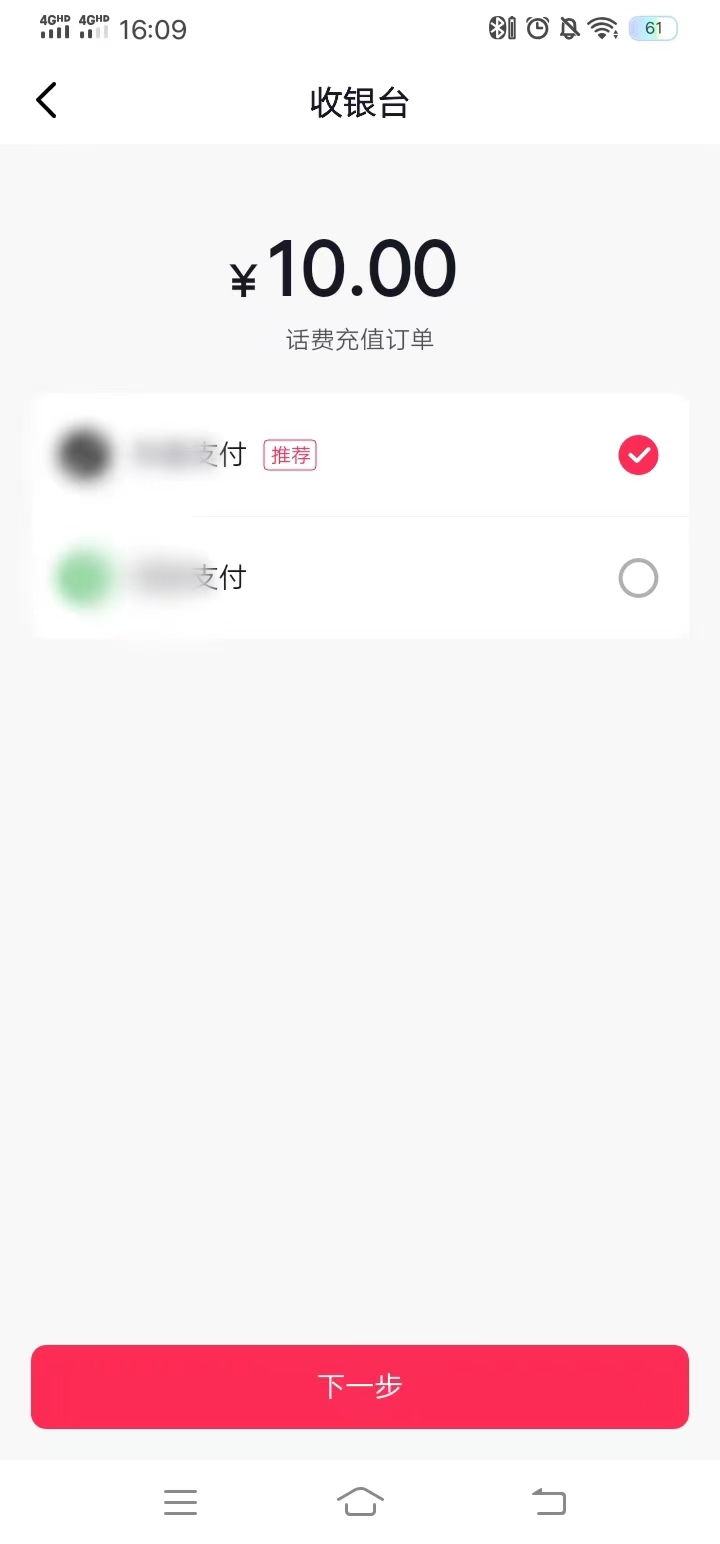This screenshot has width=720, height=1544.
Task: Click the 推荐 badge label
Action: point(289,455)
